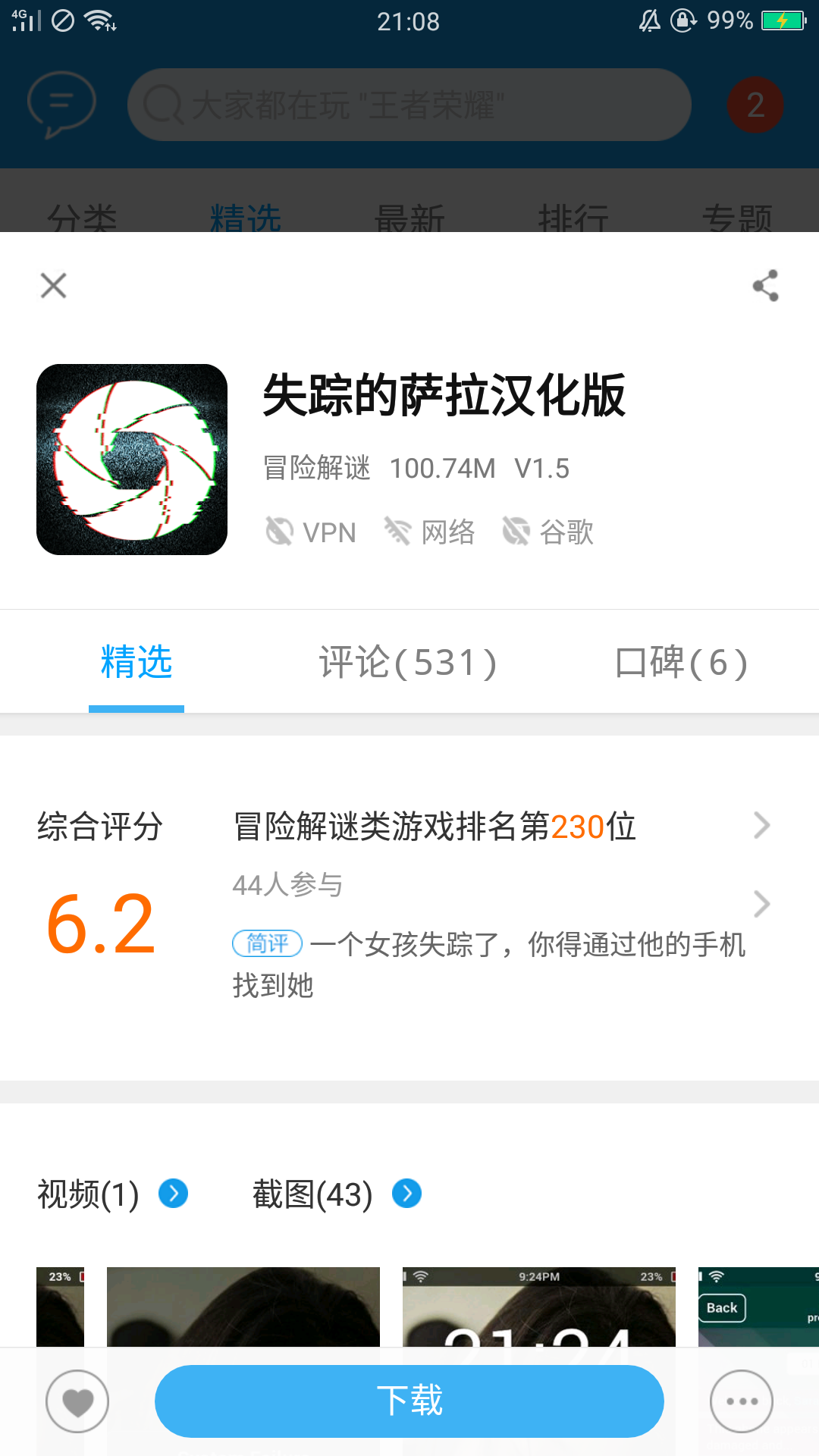
Task: Add game to favorites with heart
Action: pyautogui.click(x=77, y=1401)
